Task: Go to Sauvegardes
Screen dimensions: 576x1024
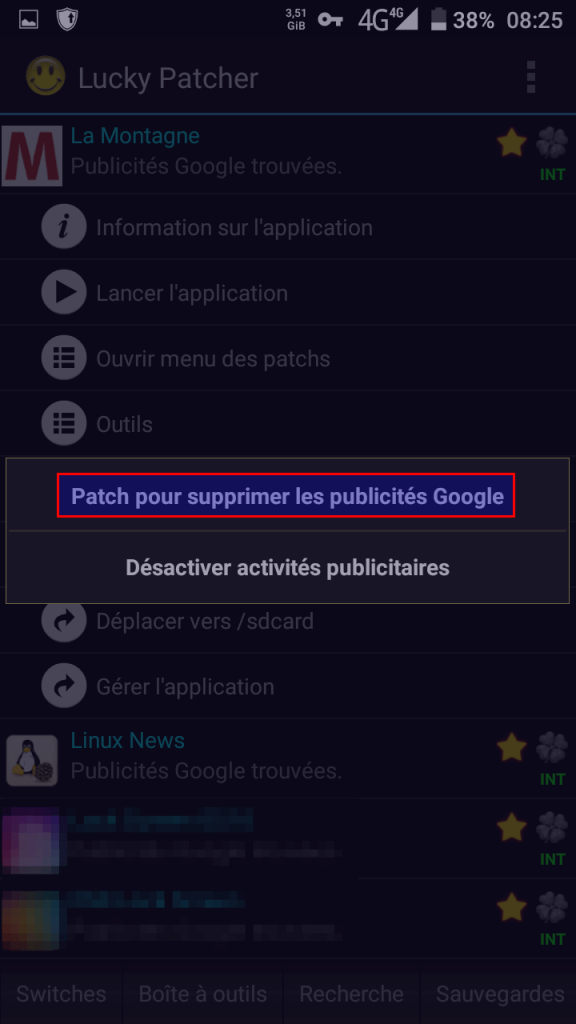Action: pyautogui.click(x=500, y=994)
